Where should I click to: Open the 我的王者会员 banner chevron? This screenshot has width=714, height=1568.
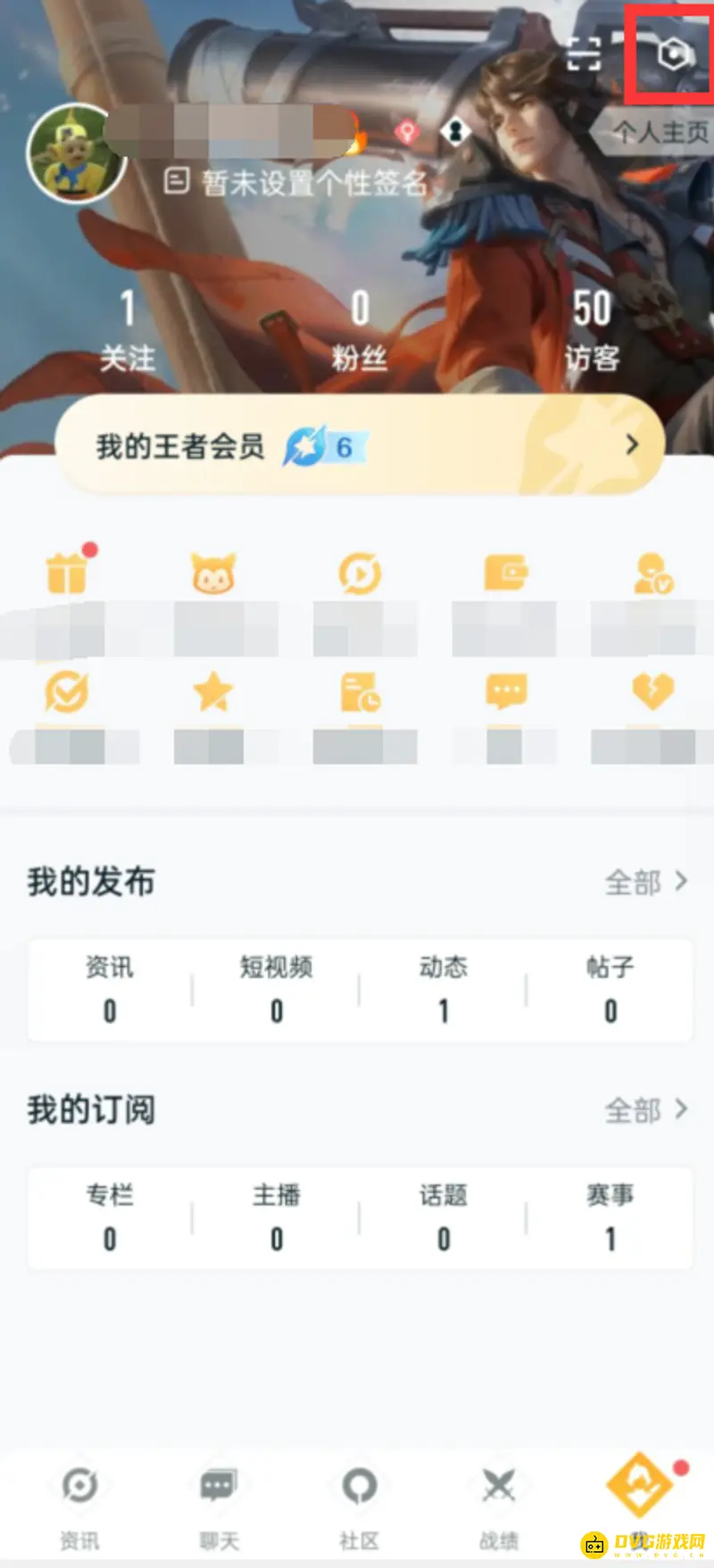[x=632, y=443]
